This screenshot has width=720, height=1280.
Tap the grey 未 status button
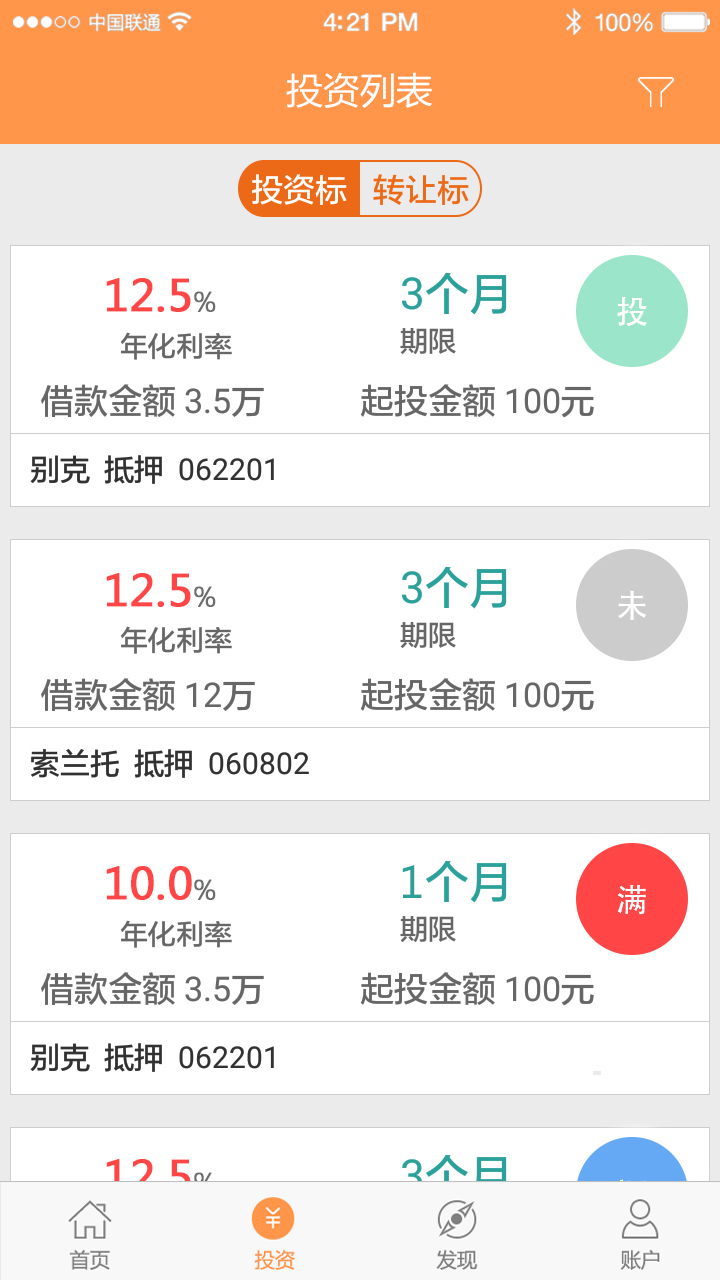coord(631,606)
